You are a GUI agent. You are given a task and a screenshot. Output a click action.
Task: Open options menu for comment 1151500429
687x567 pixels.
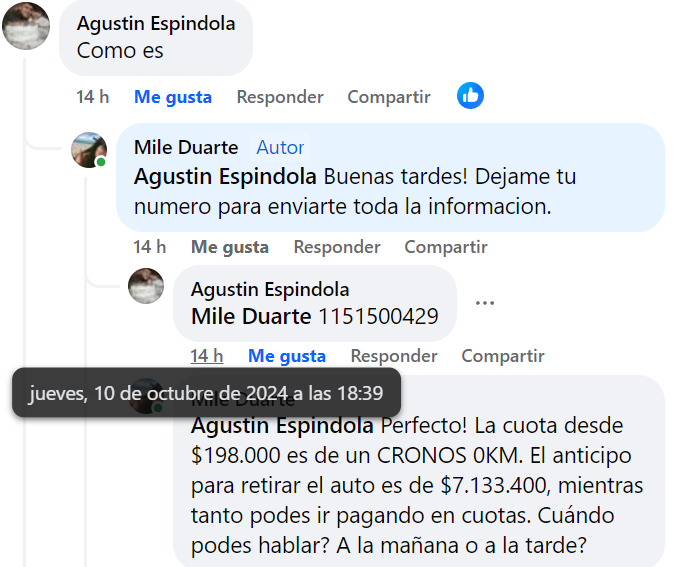coord(485,302)
